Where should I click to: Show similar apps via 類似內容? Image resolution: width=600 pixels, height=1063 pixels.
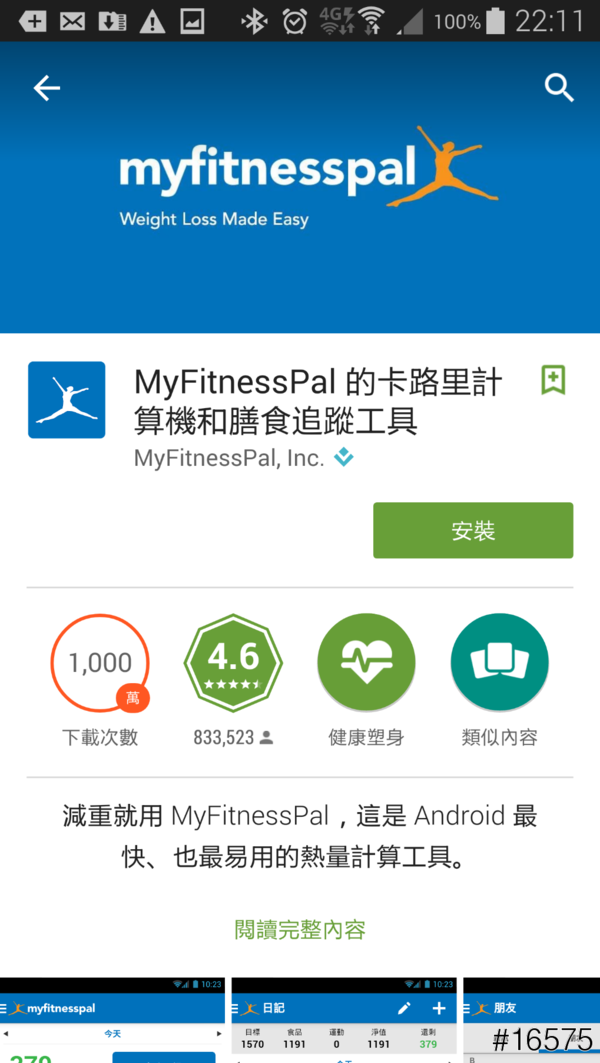[x=499, y=663]
